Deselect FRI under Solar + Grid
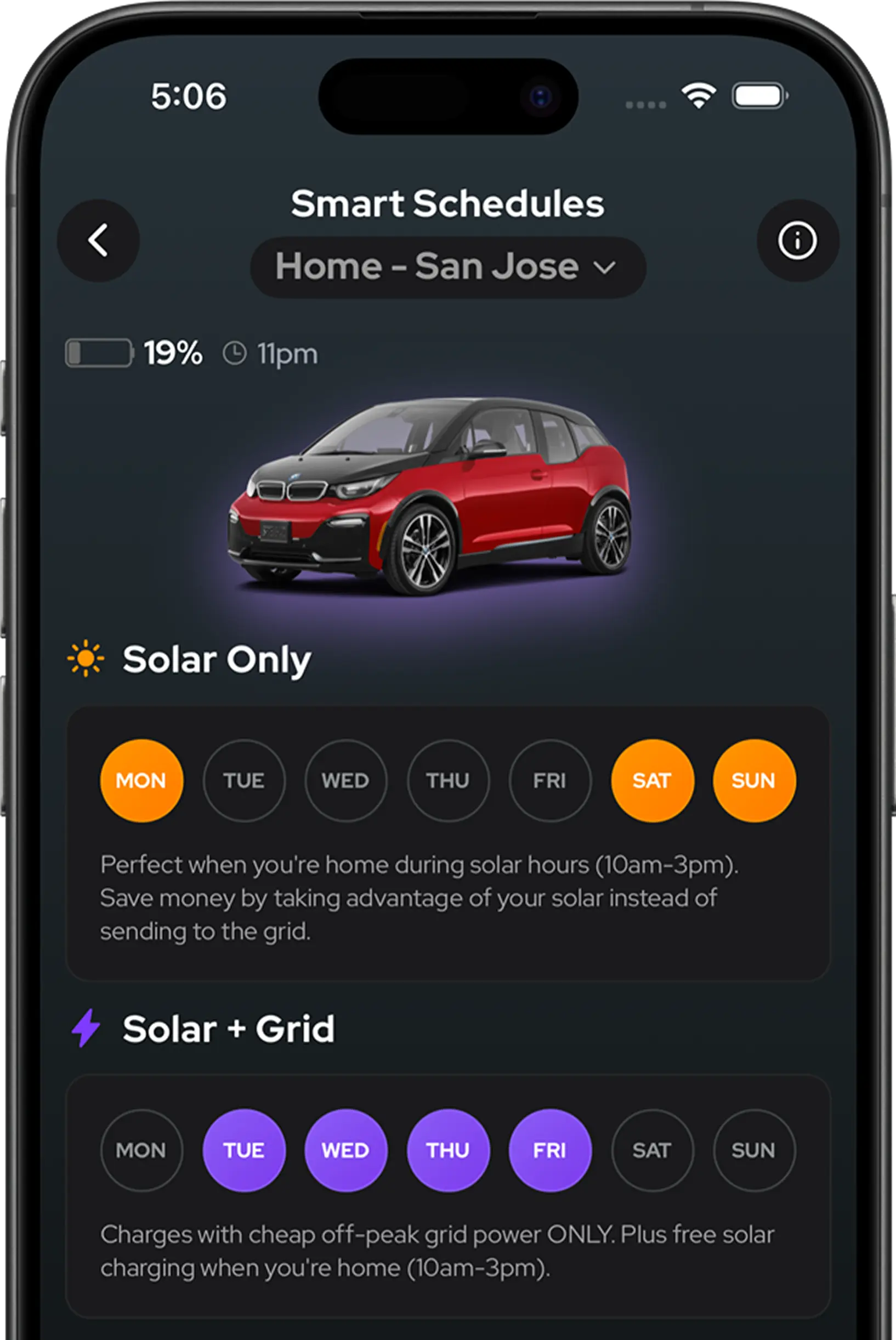Screen dimensions: 896x1340 click(549, 1150)
